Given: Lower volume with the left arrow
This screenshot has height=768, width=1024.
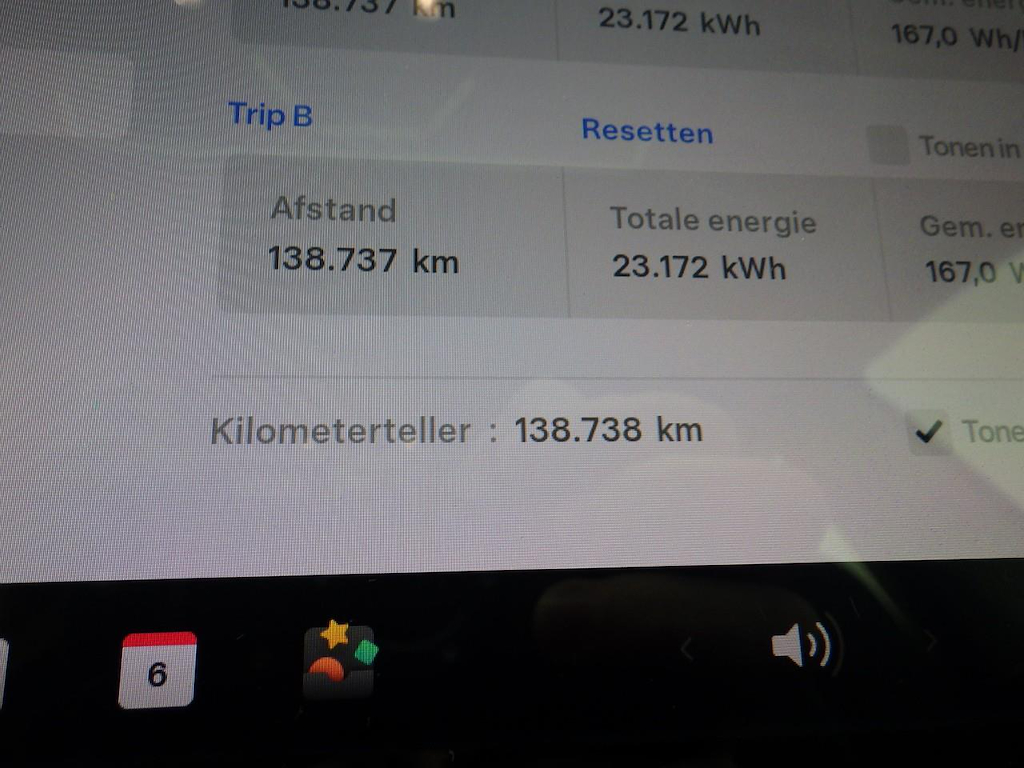Looking at the screenshot, I should pyautogui.click(x=687, y=650).
